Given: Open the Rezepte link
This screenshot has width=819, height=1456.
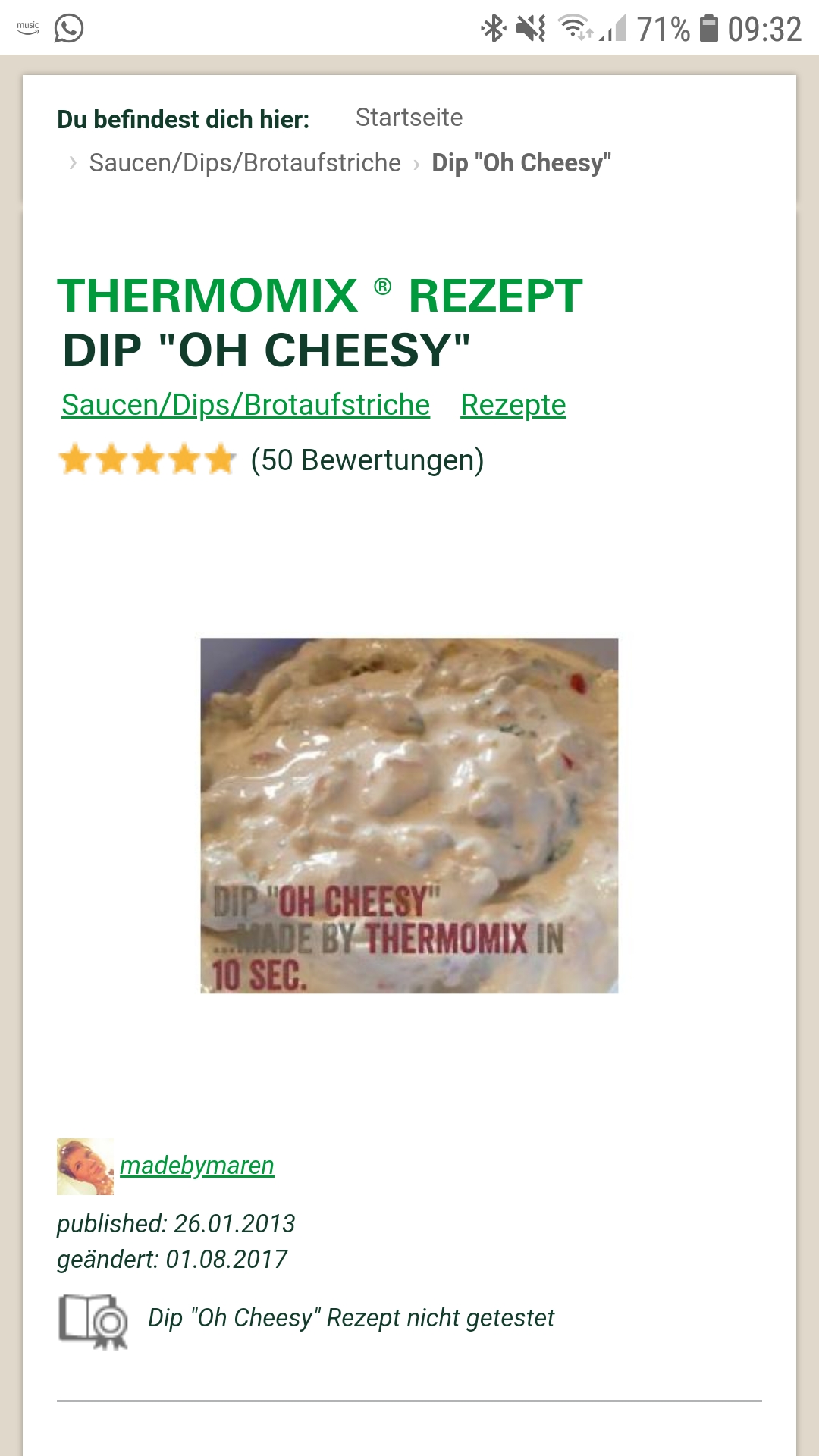Looking at the screenshot, I should pos(513,405).
